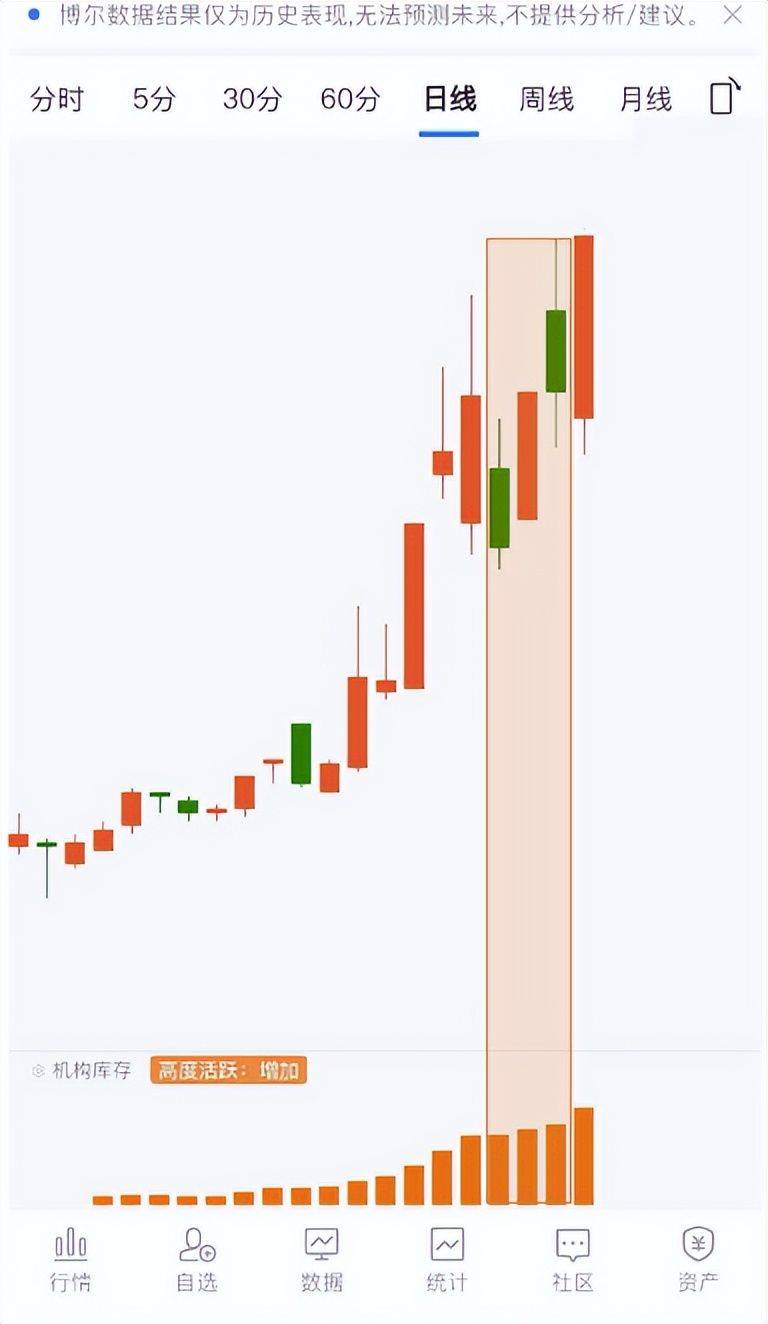Image resolution: width=768 pixels, height=1324 pixels.
Task: Switch to the 60分 chart
Action: tap(350, 99)
